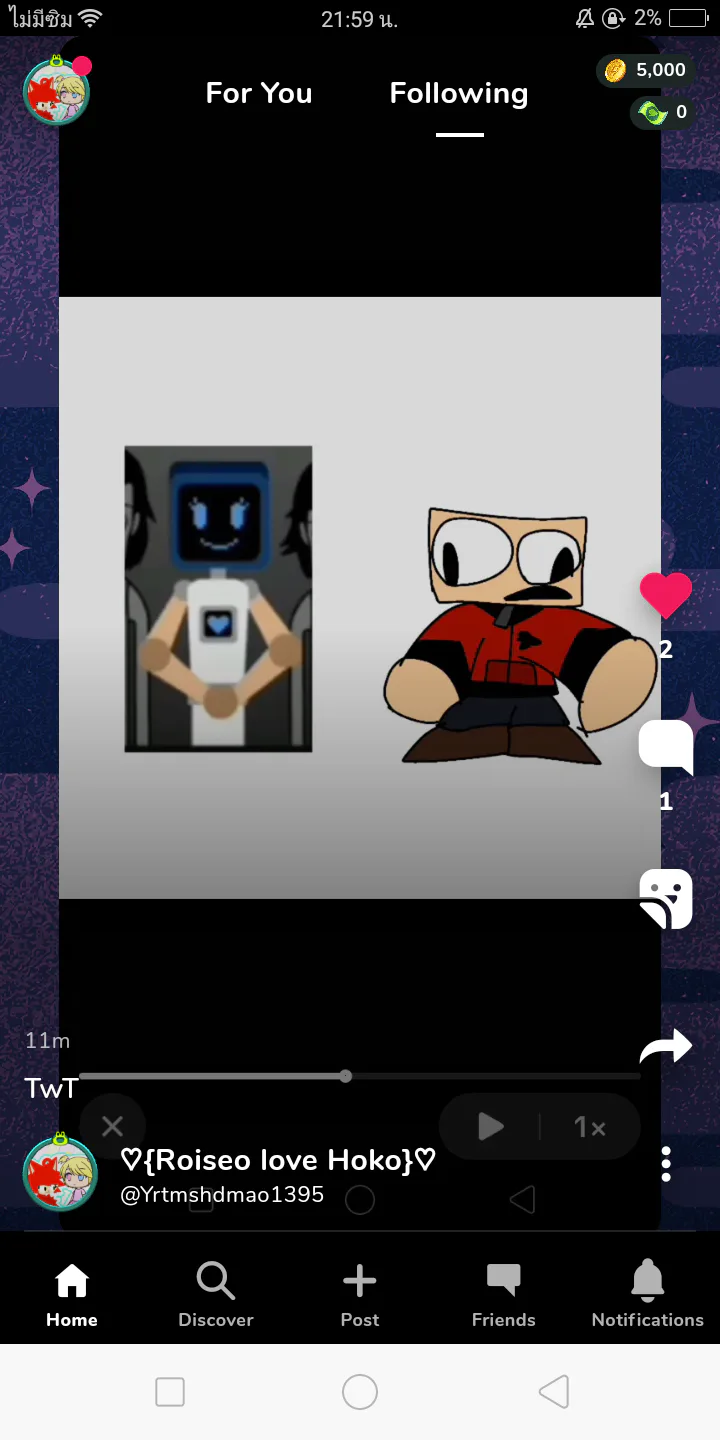Switch to the For You feed
The height and width of the screenshot is (1440, 720).
pyautogui.click(x=259, y=93)
